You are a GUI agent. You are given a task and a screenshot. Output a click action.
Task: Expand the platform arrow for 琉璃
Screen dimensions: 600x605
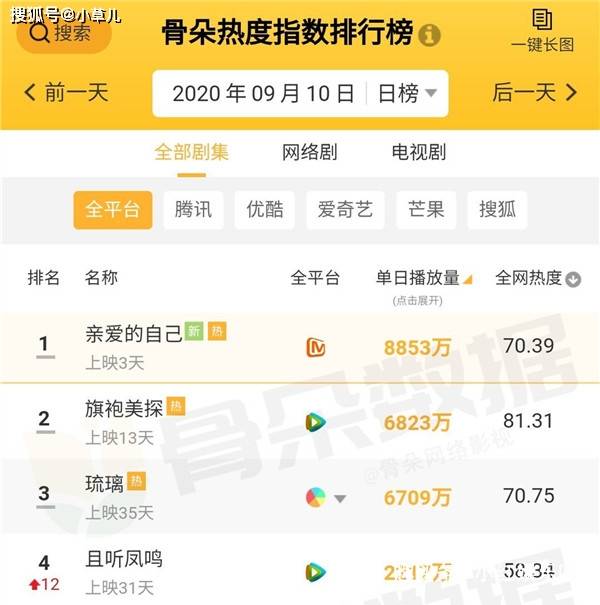click(x=340, y=498)
